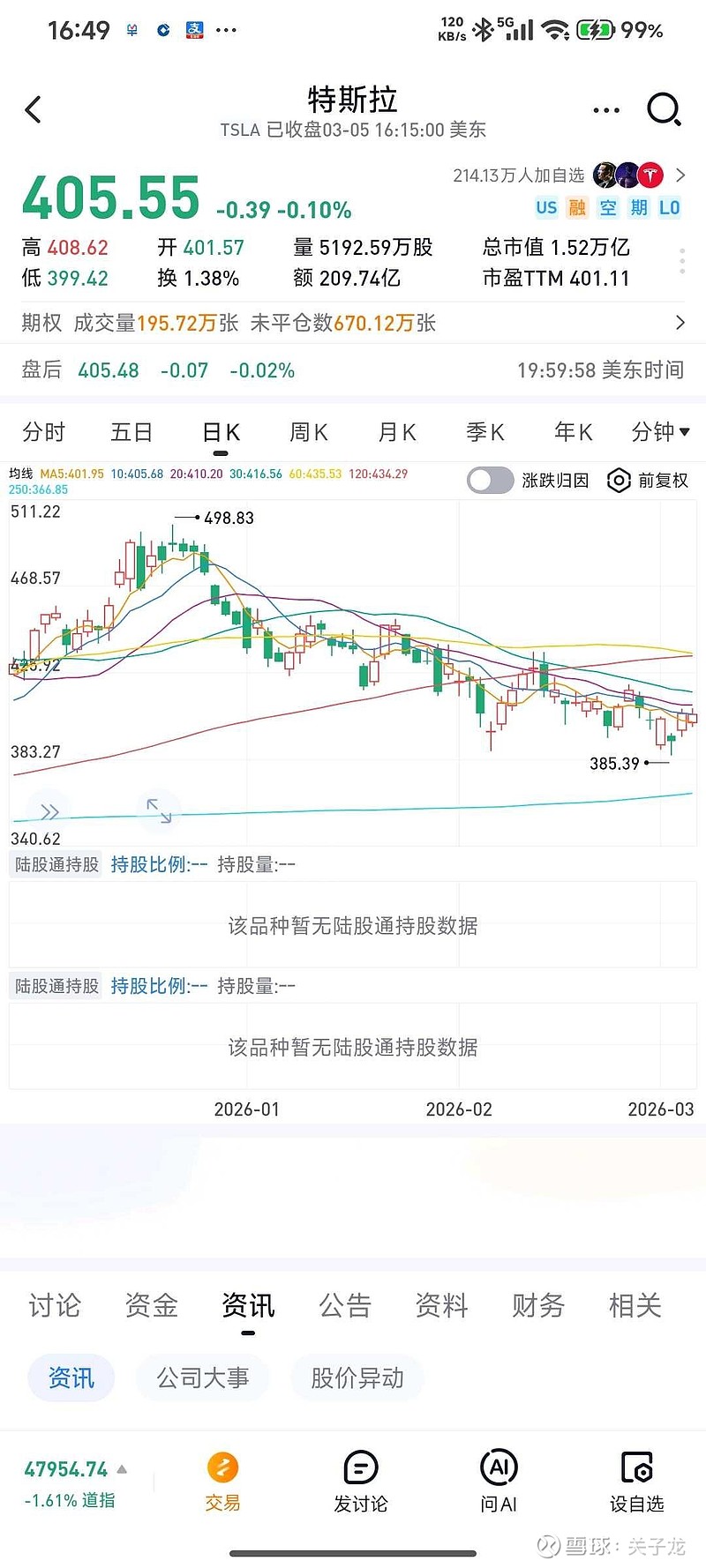Tap the double-arrow indicator on the chart
The image size is (706, 1568).
[49, 810]
